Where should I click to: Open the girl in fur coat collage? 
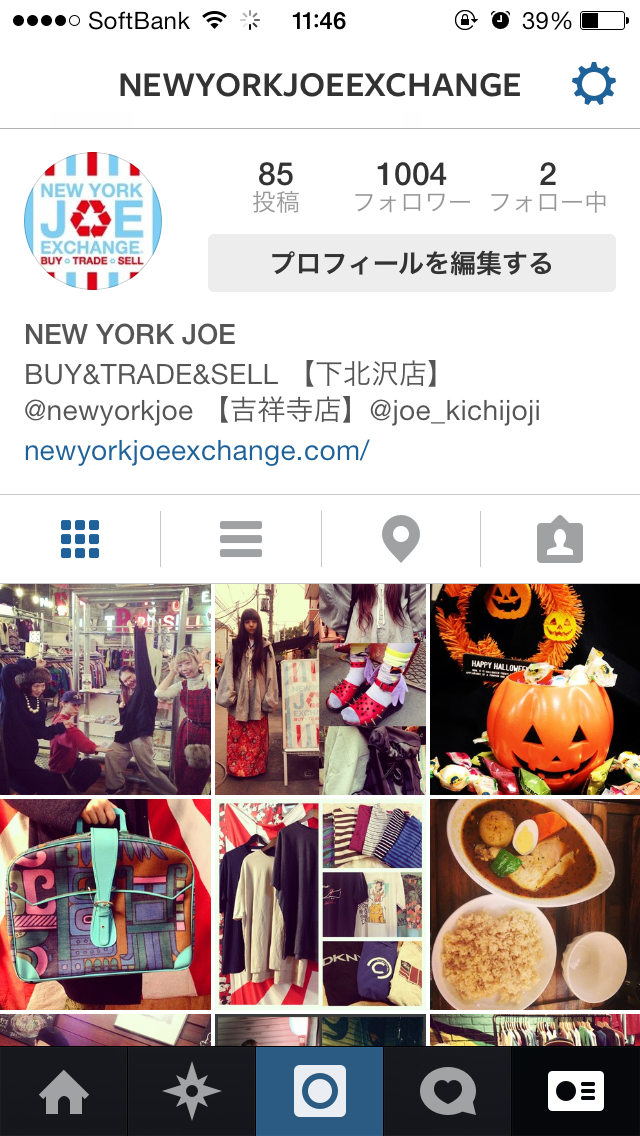320,690
